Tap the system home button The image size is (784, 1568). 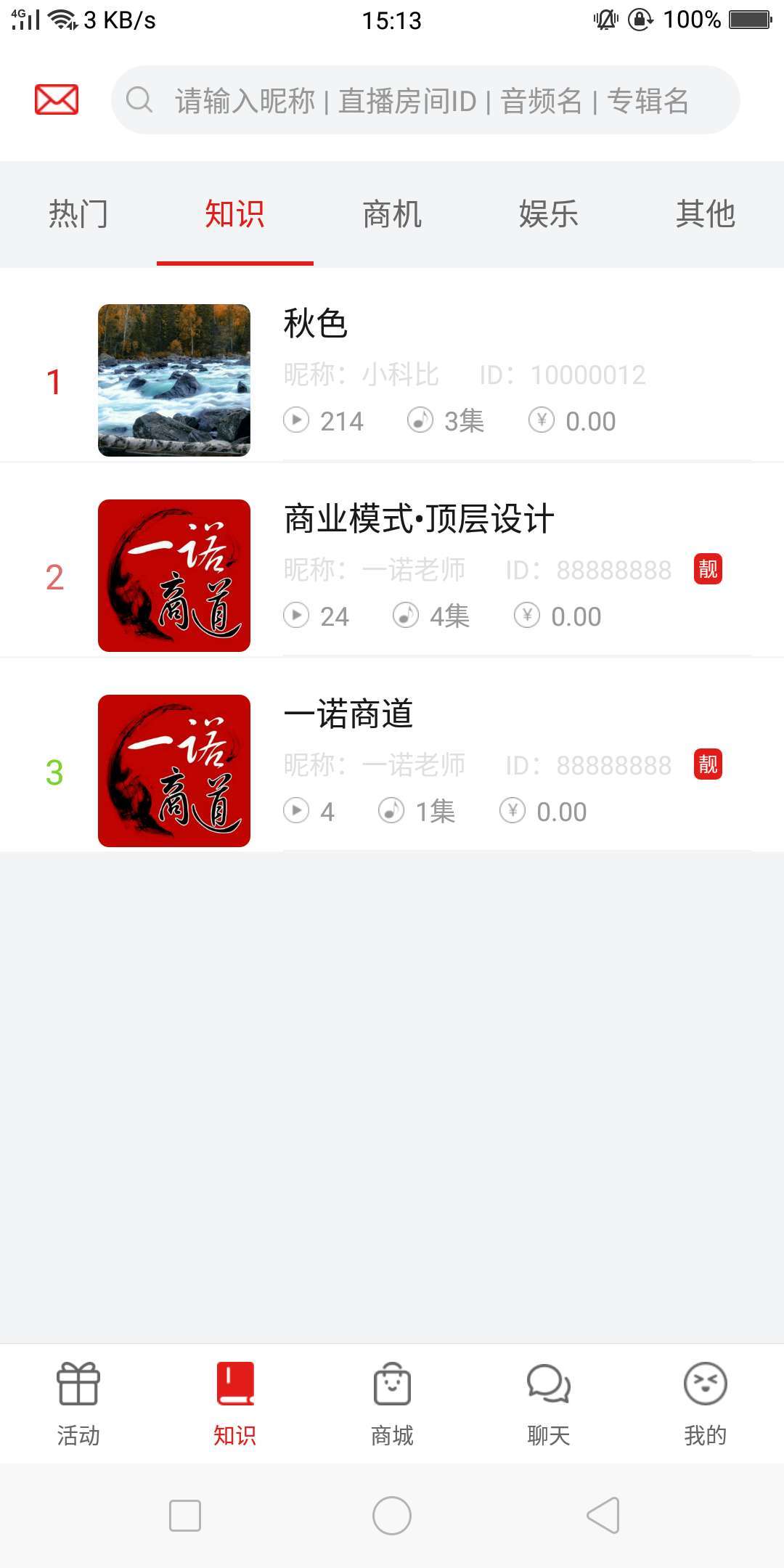(x=392, y=1516)
